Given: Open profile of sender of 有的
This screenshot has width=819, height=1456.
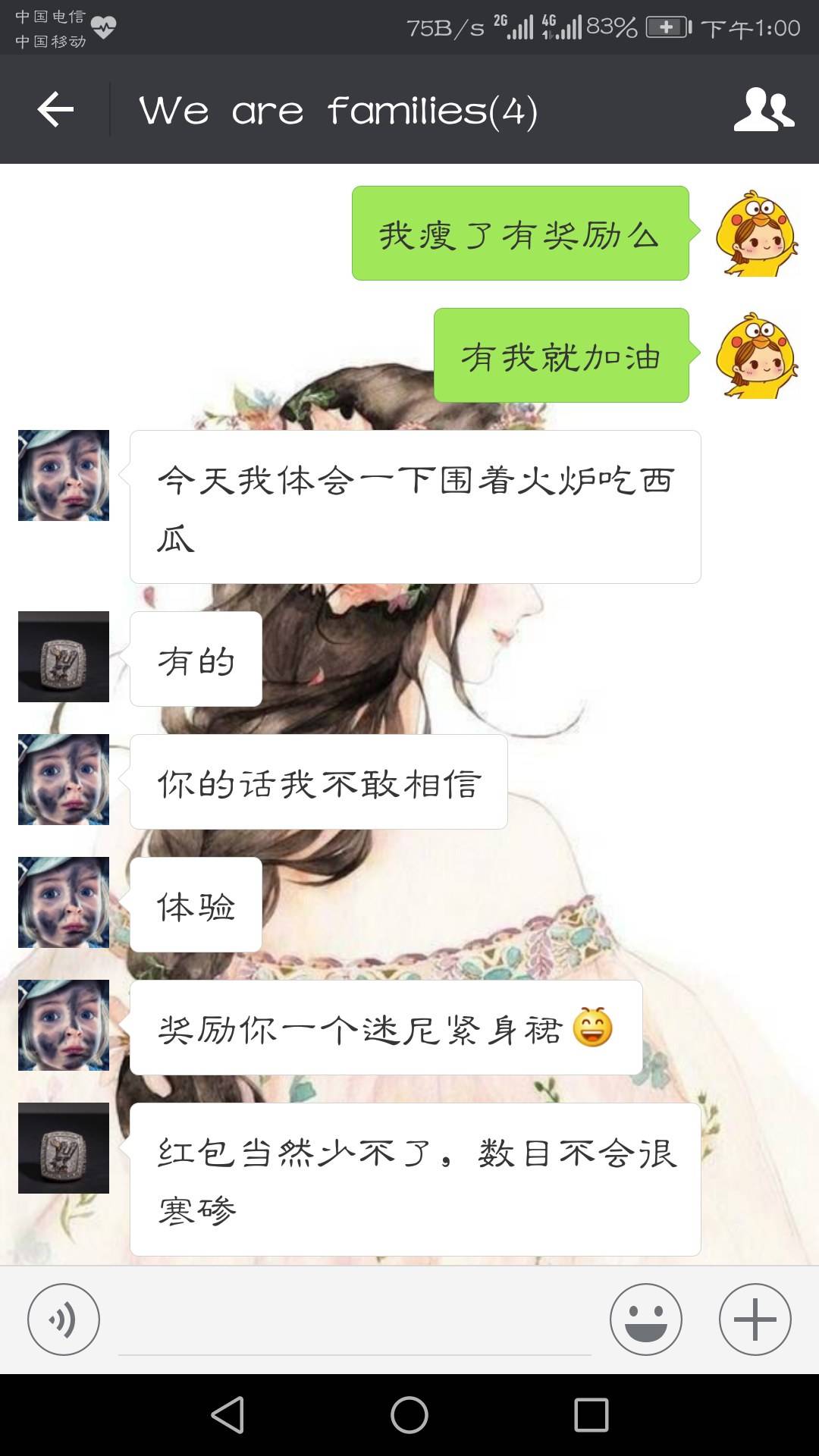Looking at the screenshot, I should (64, 657).
